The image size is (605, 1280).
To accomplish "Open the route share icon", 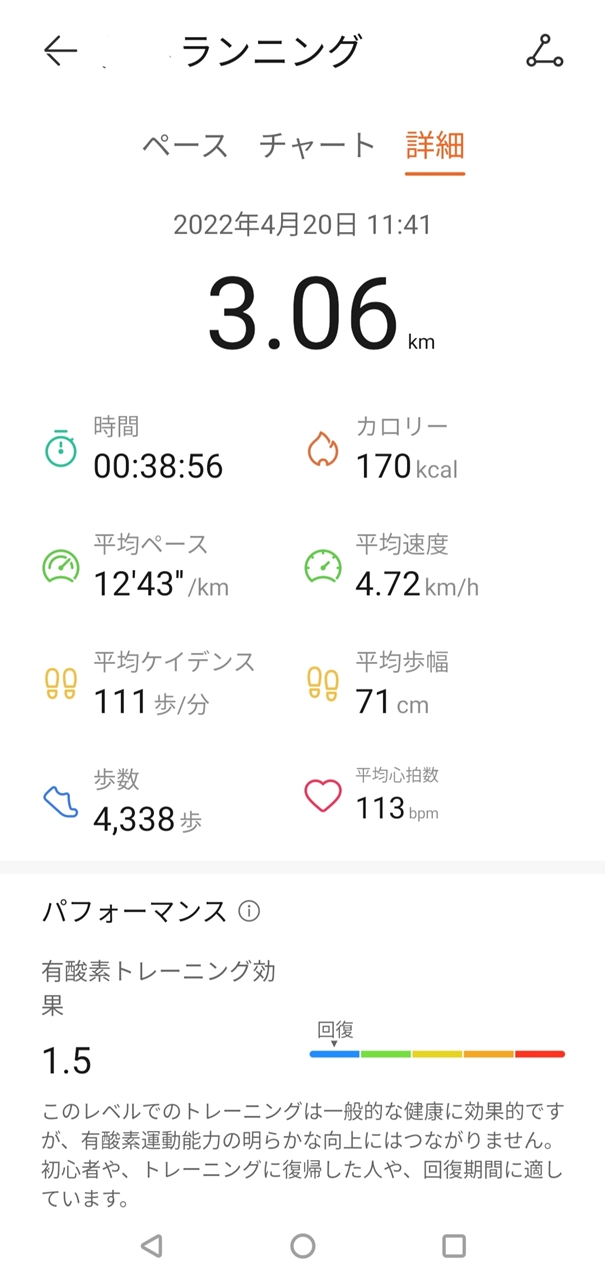I will [x=544, y=52].
